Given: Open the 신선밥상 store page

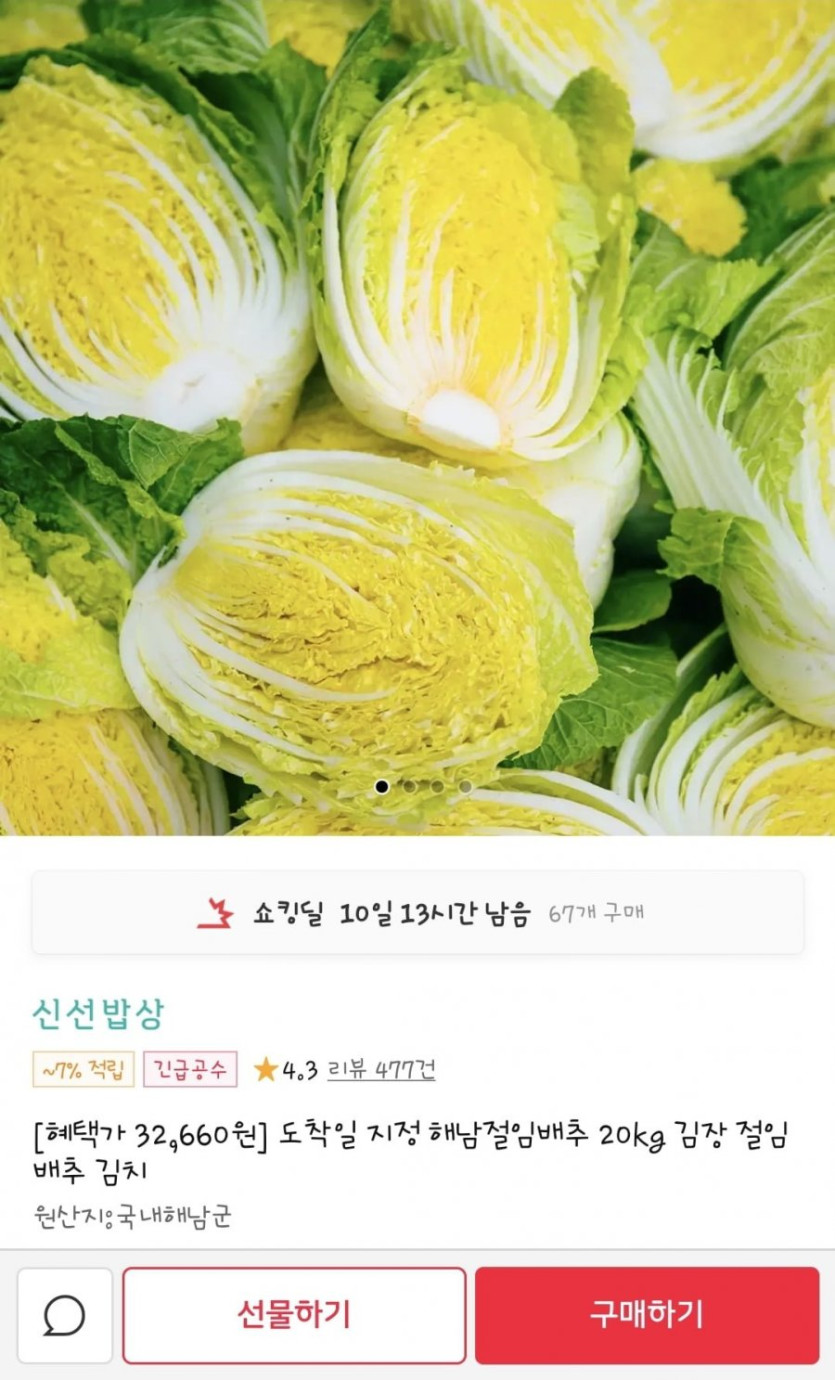Looking at the screenshot, I should coord(97,1014).
